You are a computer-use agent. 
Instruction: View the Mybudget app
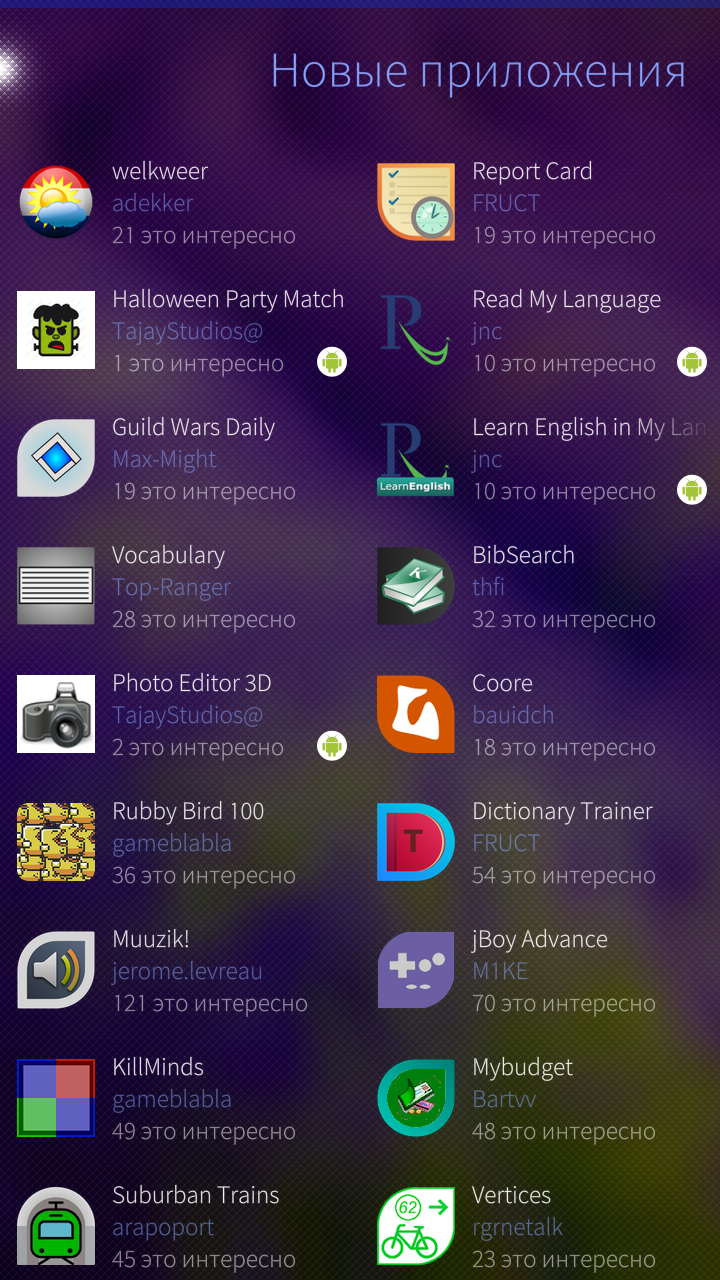[x=540, y=1099]
